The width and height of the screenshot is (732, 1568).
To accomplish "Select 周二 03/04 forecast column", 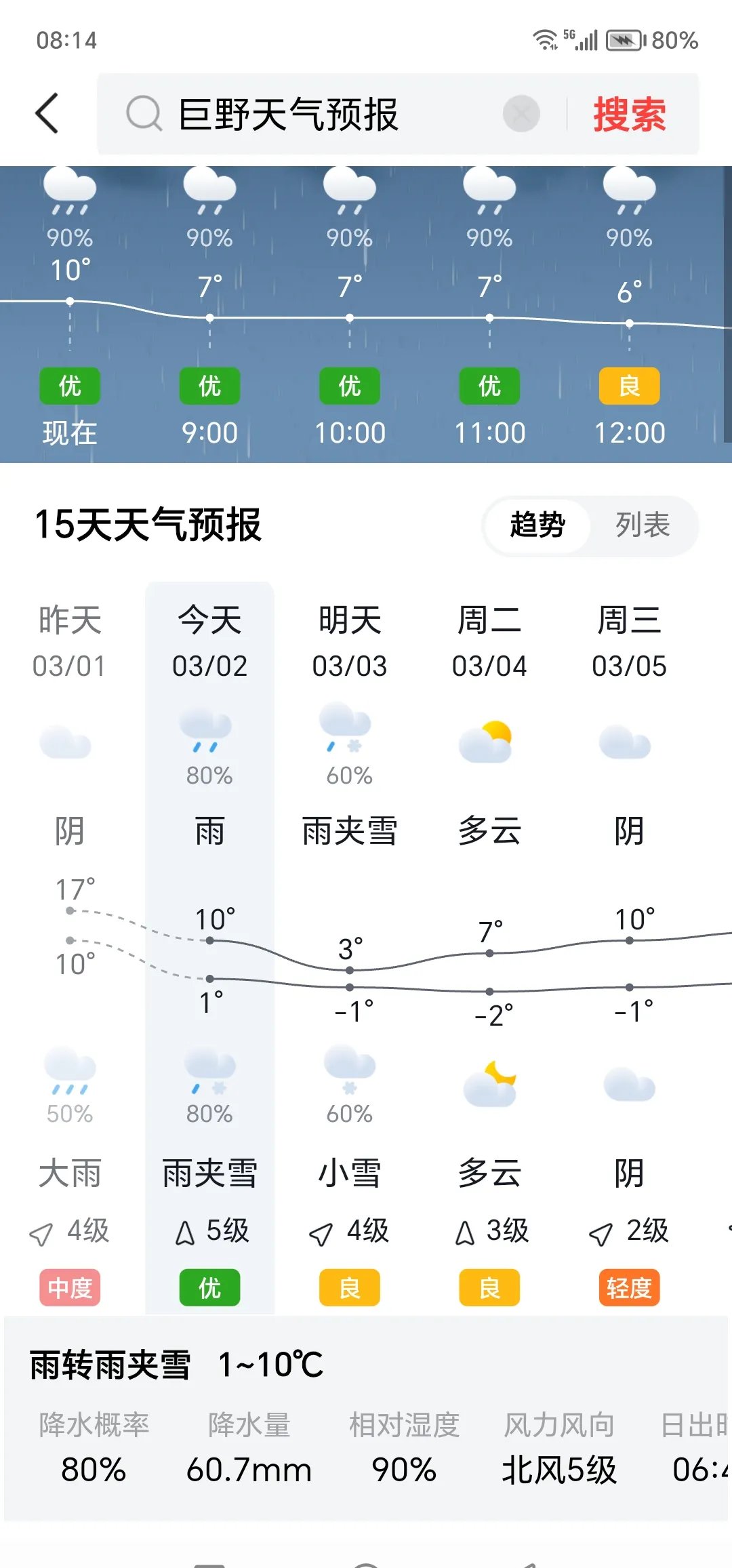I will [x=489, y=641].
